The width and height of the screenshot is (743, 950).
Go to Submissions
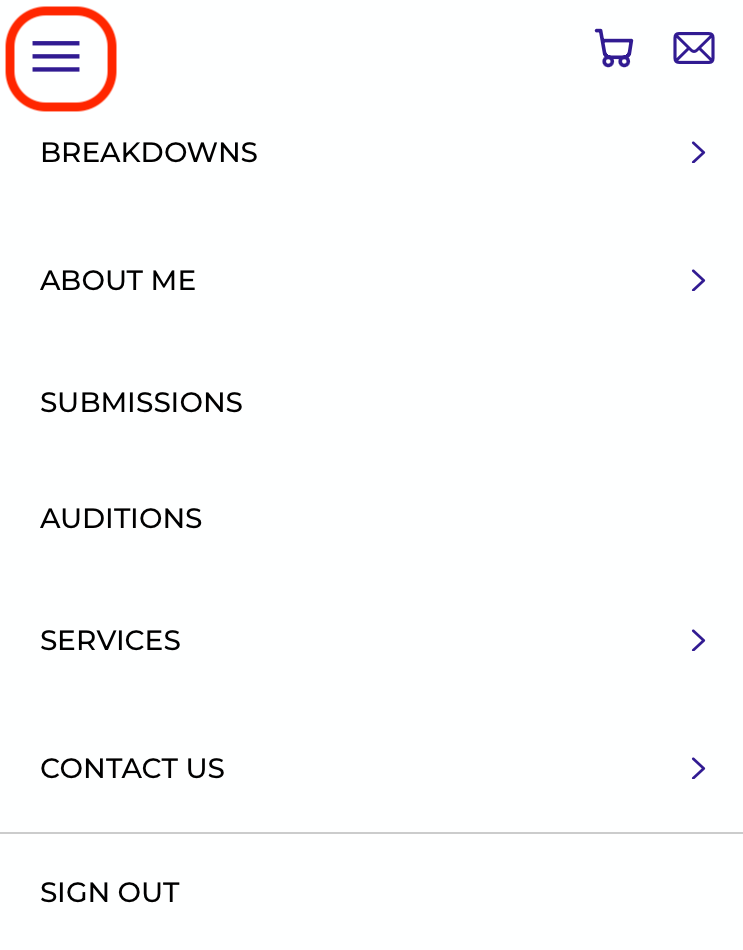pyautogui.click(x=141, y=402)
